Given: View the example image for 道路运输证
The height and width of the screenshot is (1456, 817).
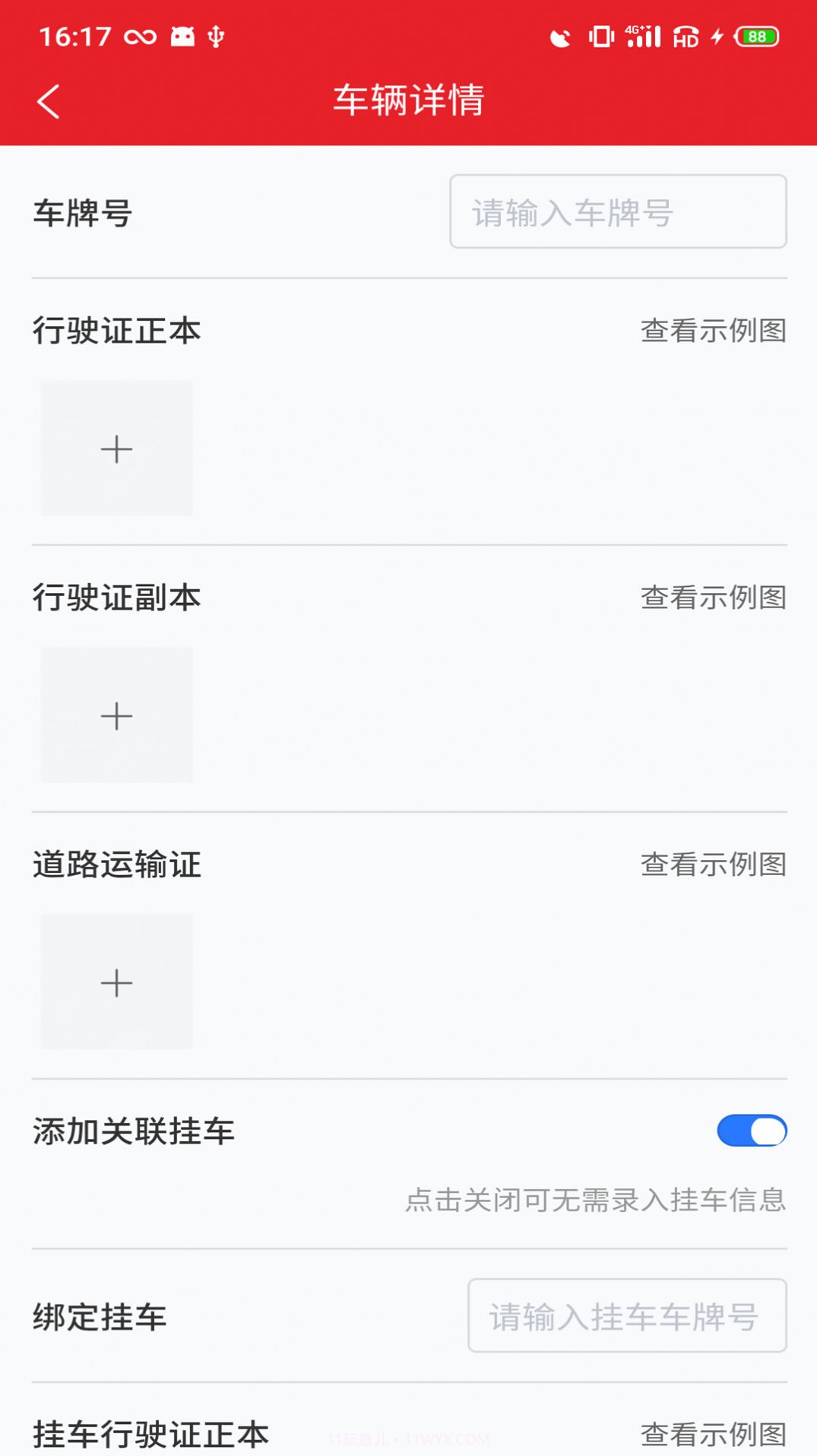Looking at the screenshot, I should [x=711, y=864].
